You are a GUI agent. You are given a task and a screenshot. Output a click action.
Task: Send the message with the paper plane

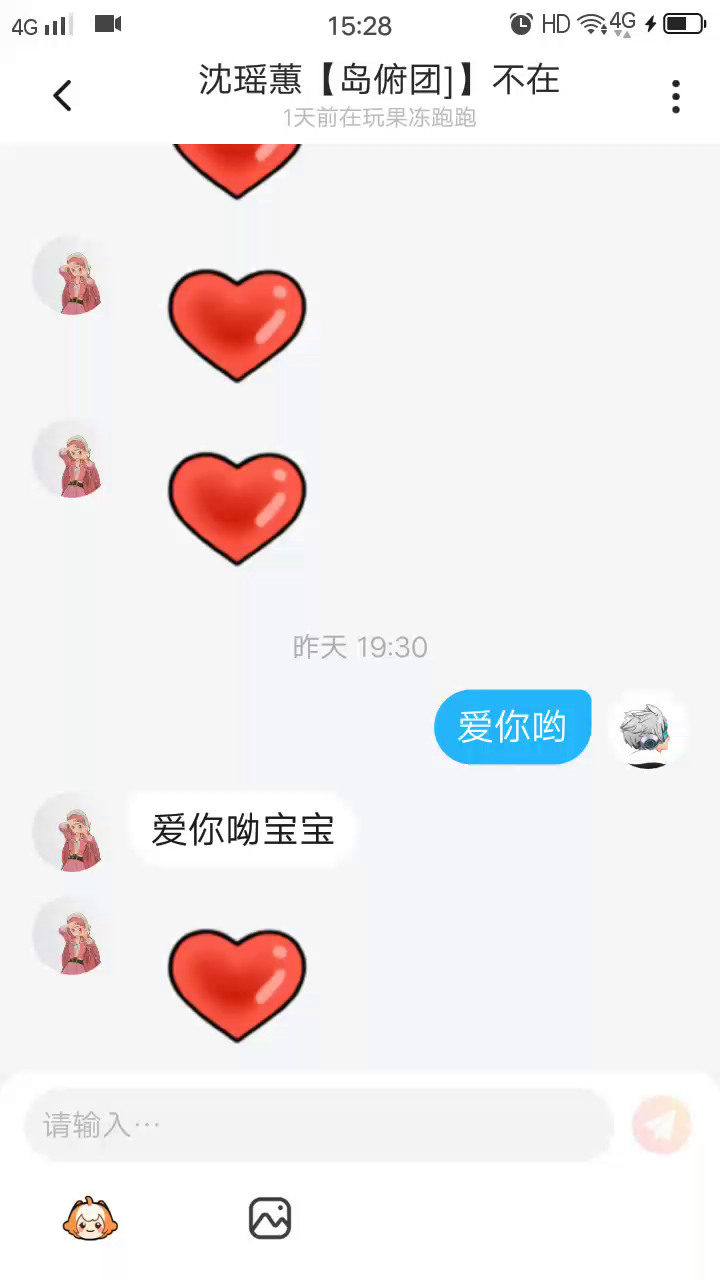click(x=662, y=1125)
